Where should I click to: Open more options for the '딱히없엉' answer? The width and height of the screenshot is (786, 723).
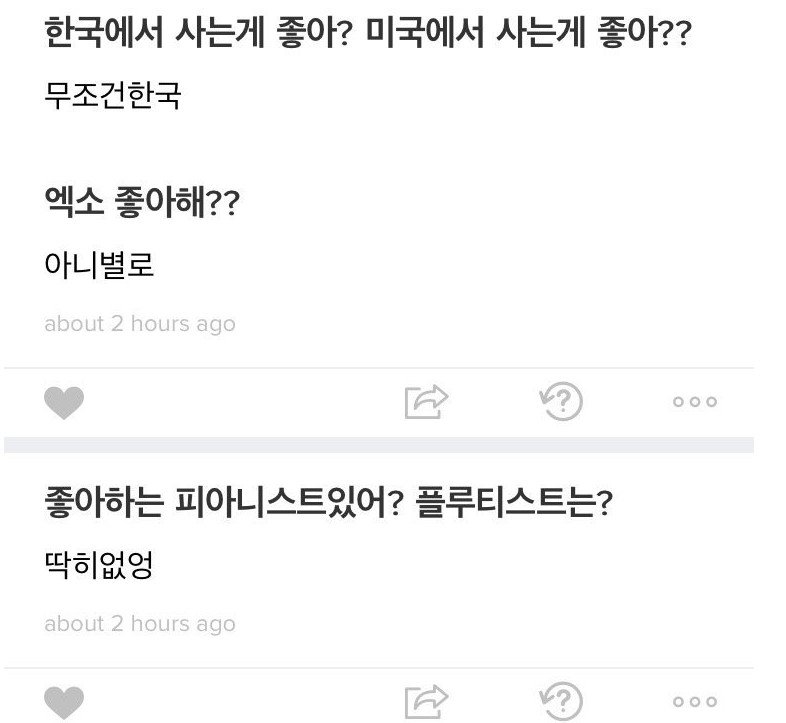[x=695, y=701]
